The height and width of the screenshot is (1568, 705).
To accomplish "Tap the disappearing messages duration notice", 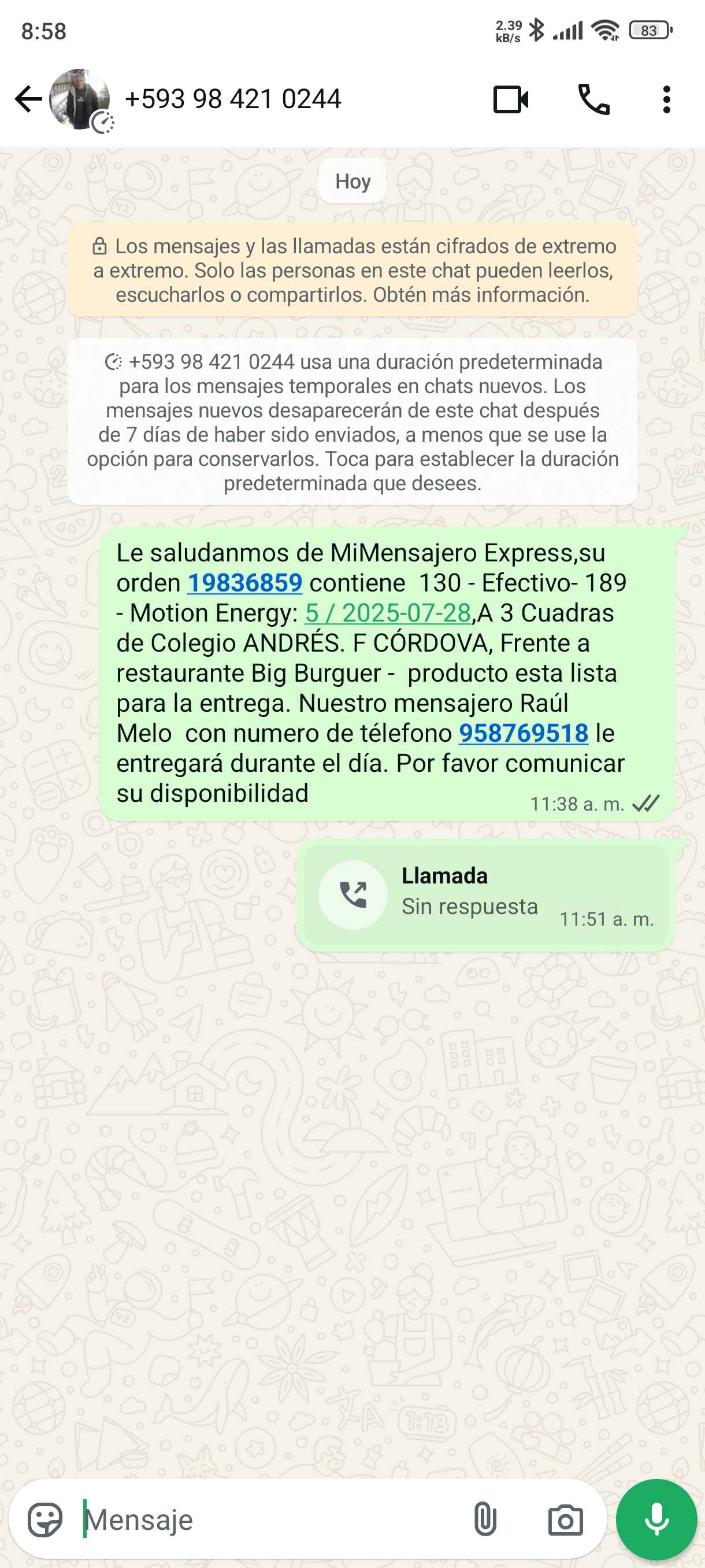I will tap(353, 422).
